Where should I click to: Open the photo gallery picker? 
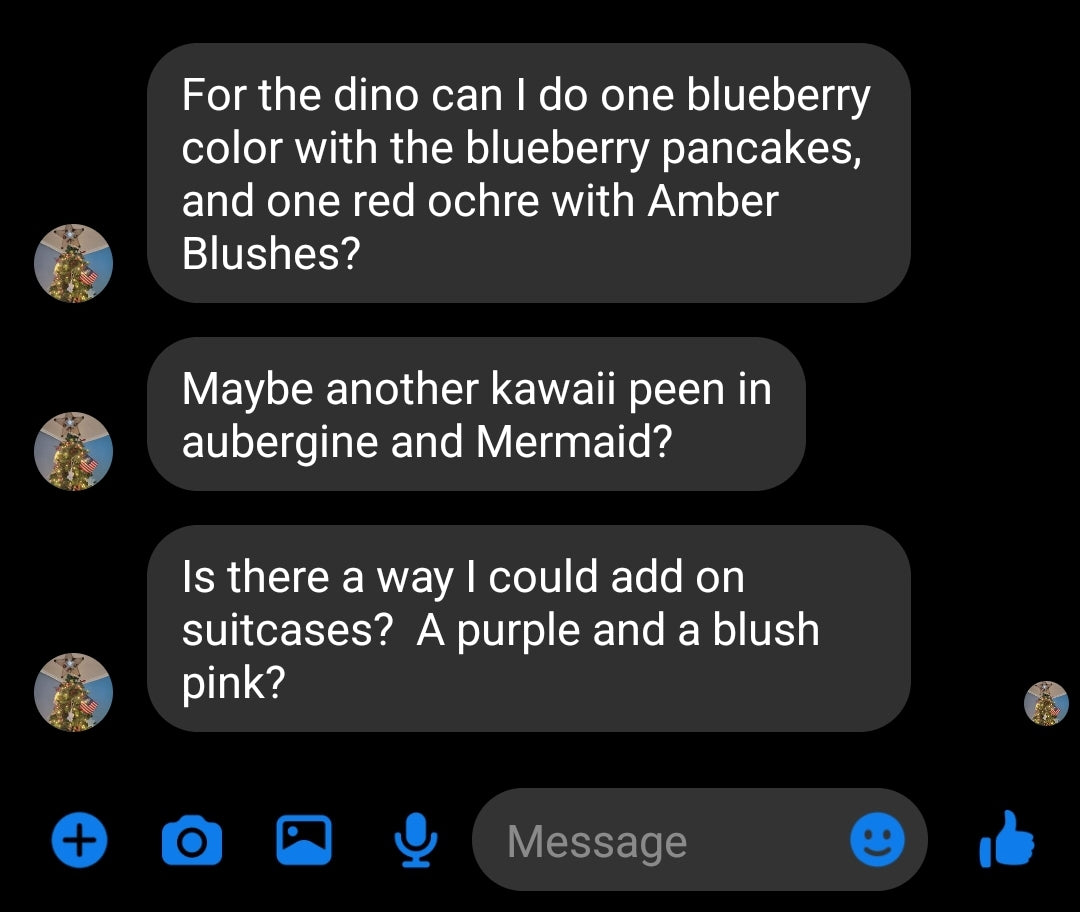(x=304, y=839)
